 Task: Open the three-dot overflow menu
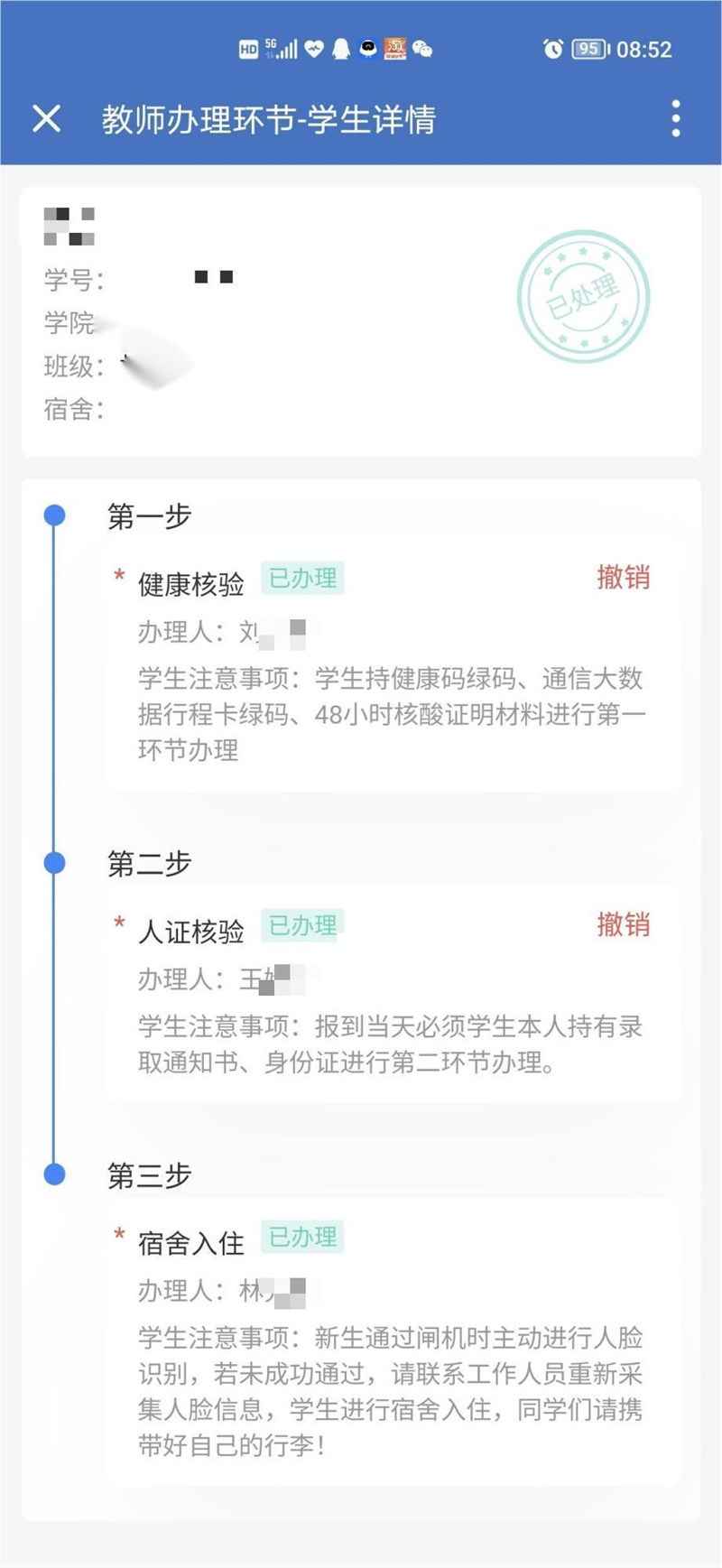coord(675,118)
